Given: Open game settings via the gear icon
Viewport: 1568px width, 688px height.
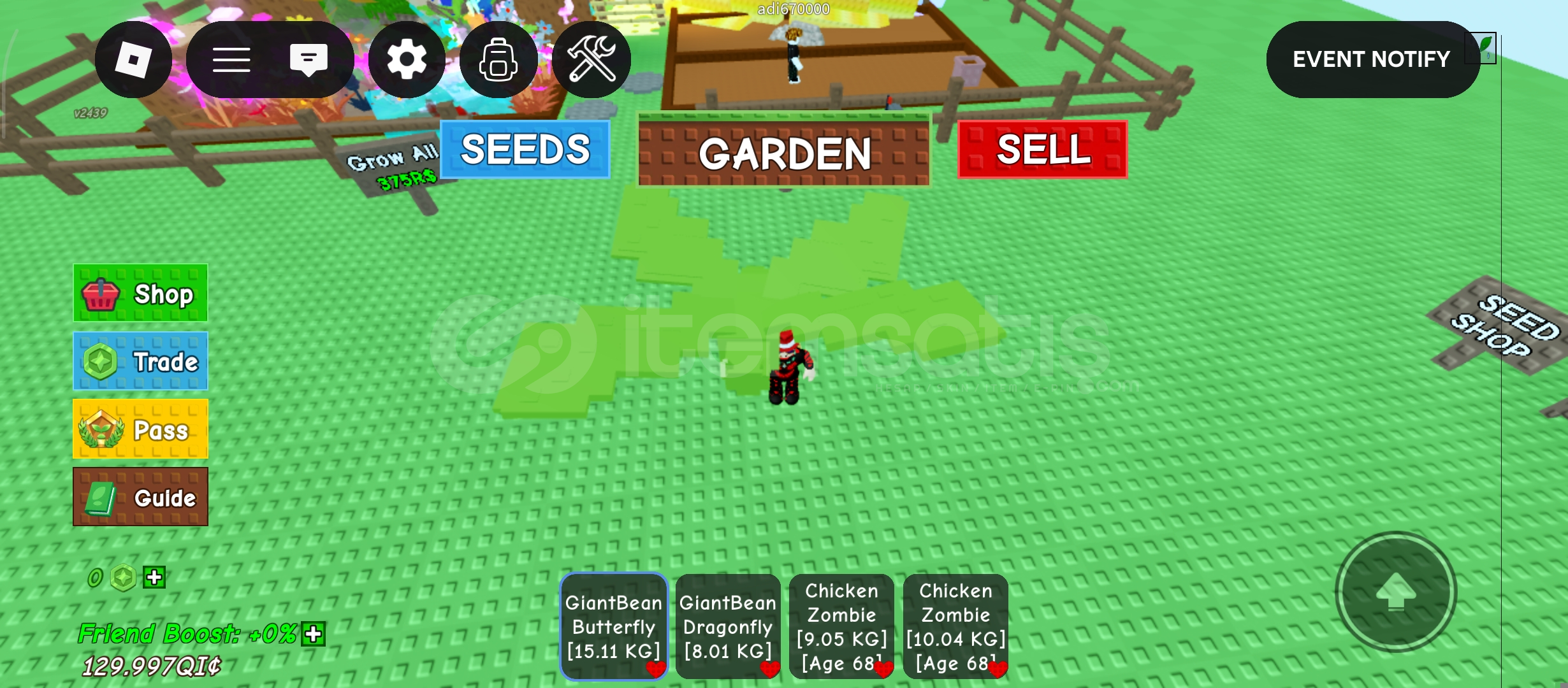Looking at the screenshot, I should point(407,60).
